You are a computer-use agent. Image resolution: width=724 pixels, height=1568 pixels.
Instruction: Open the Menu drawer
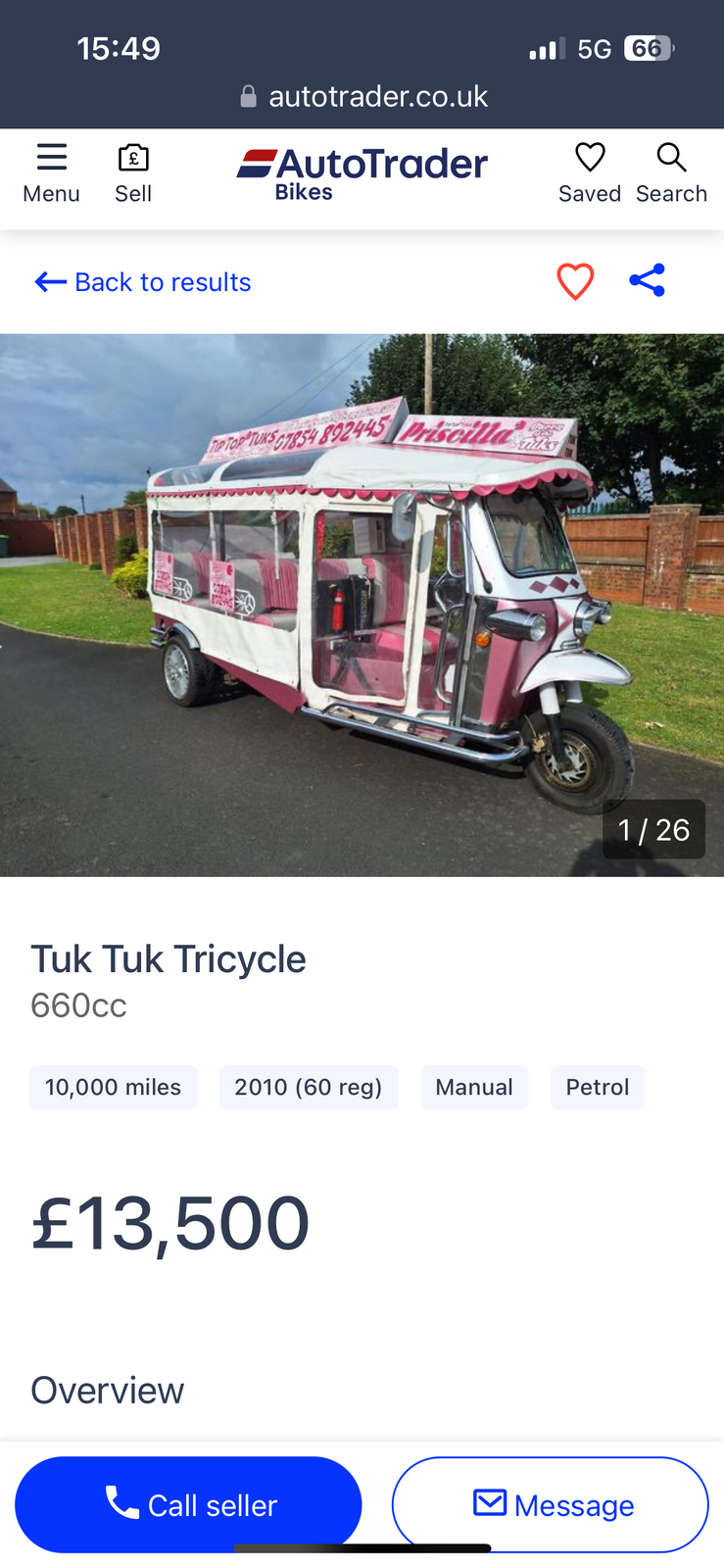tap(51, 173)
